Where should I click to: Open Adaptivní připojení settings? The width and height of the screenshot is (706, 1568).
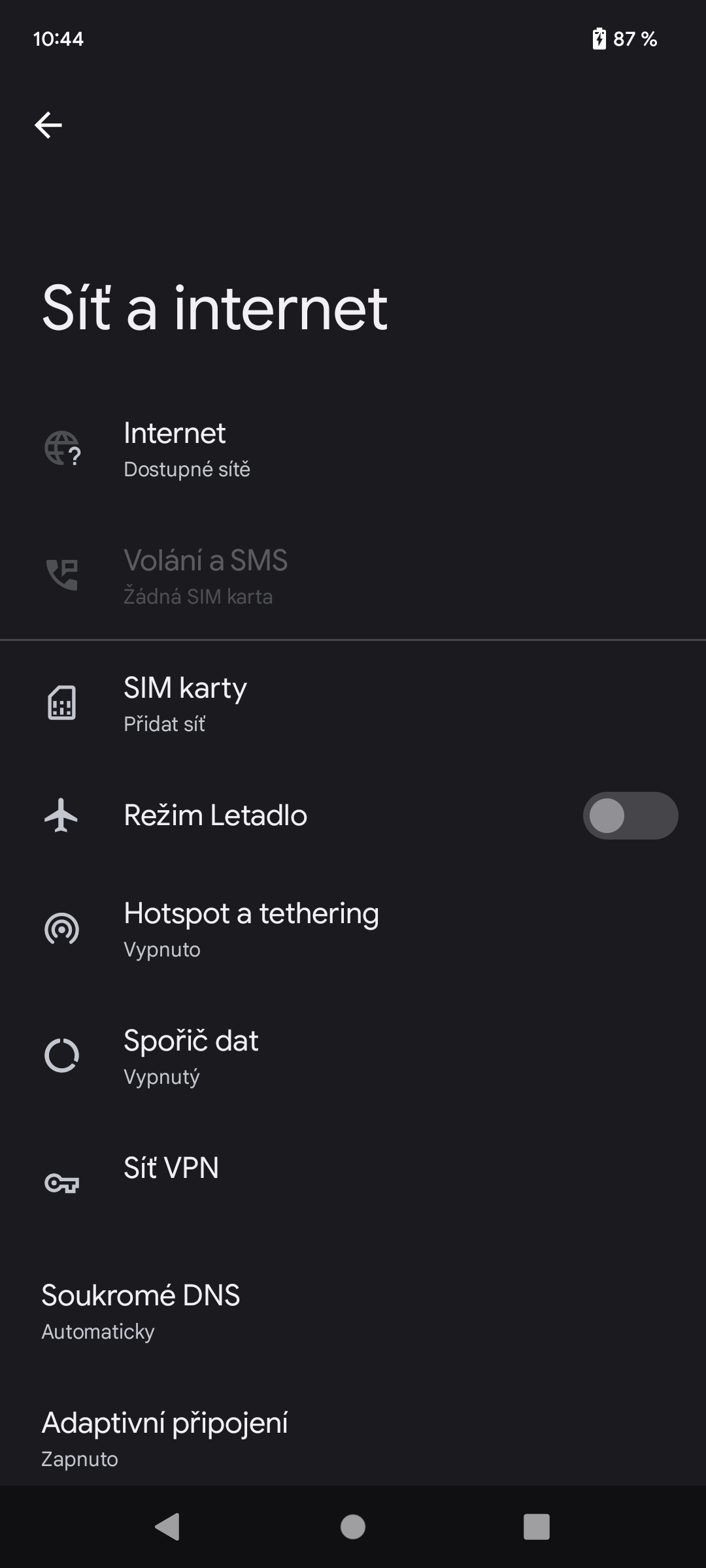[x=165, y=1439]
